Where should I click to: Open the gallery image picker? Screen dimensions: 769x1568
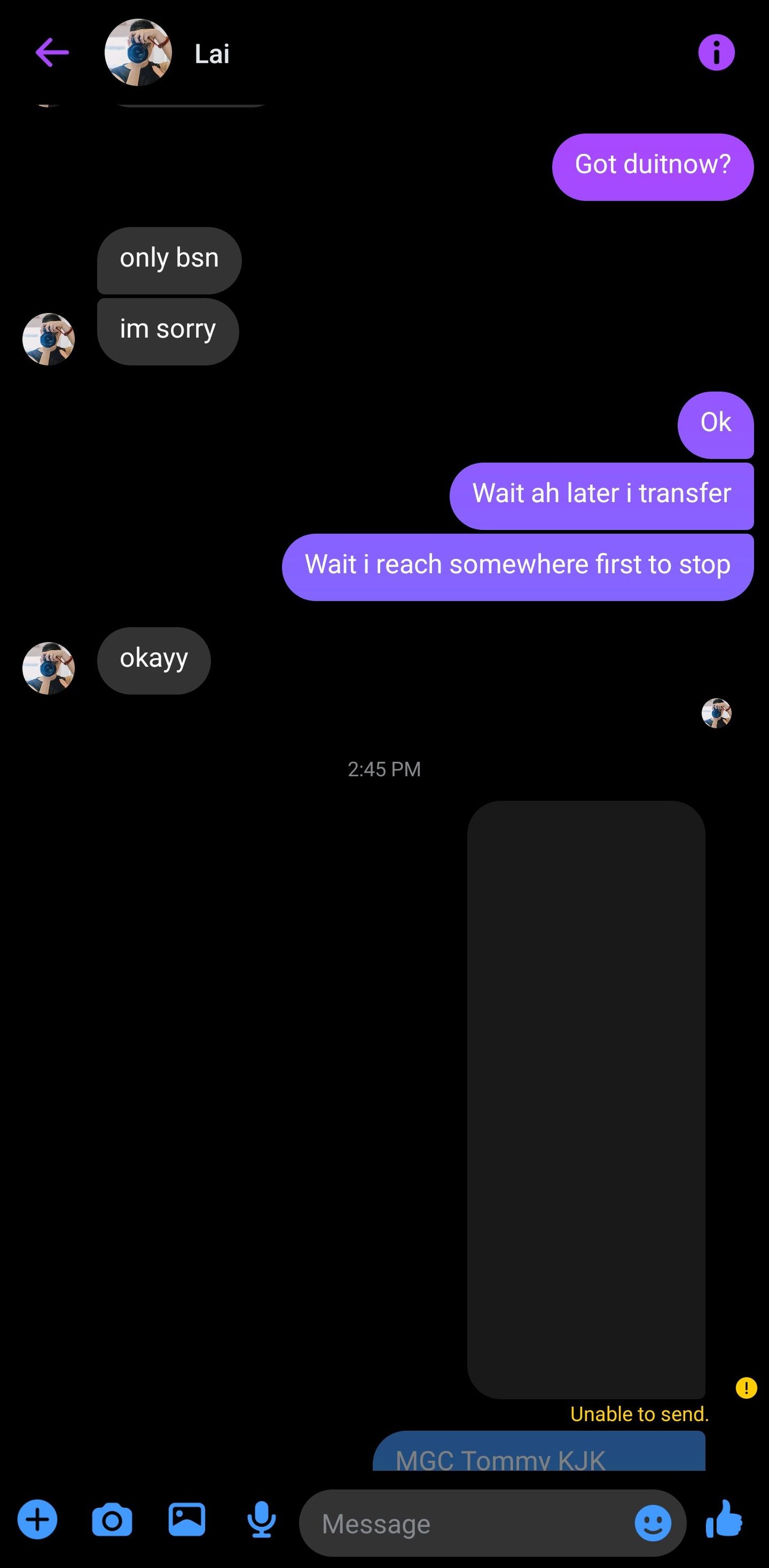[187, 1519]
